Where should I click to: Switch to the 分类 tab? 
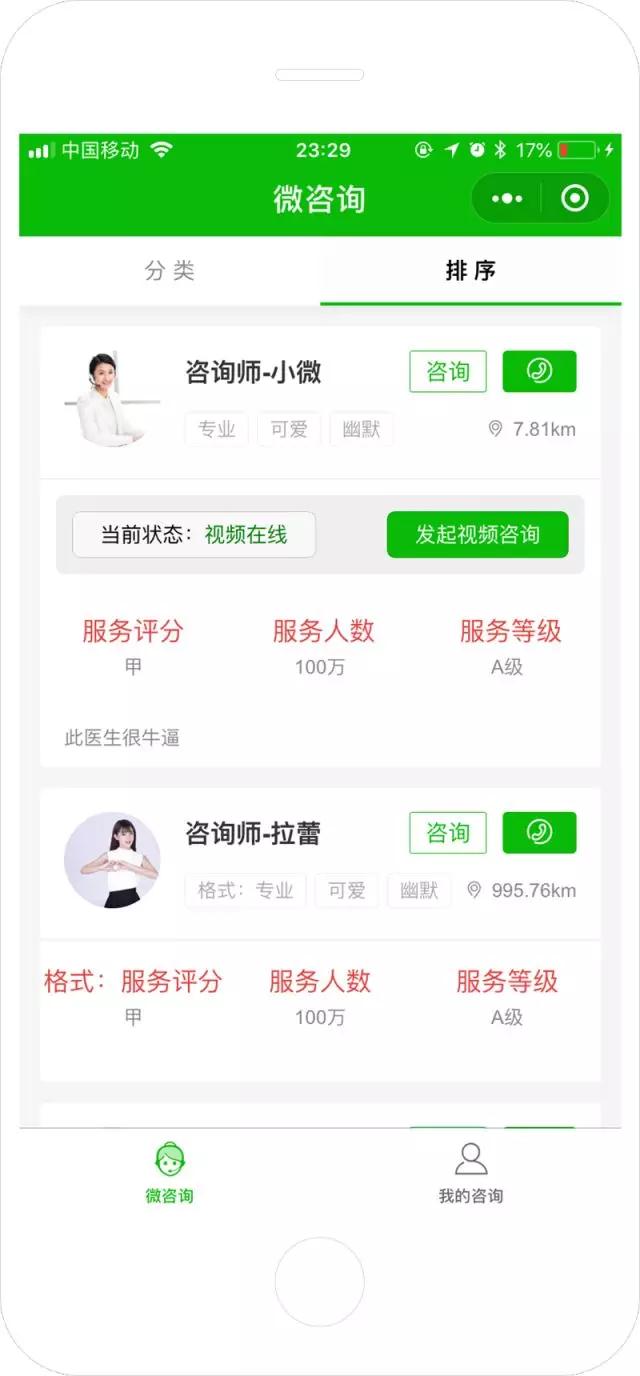point(169,271)
